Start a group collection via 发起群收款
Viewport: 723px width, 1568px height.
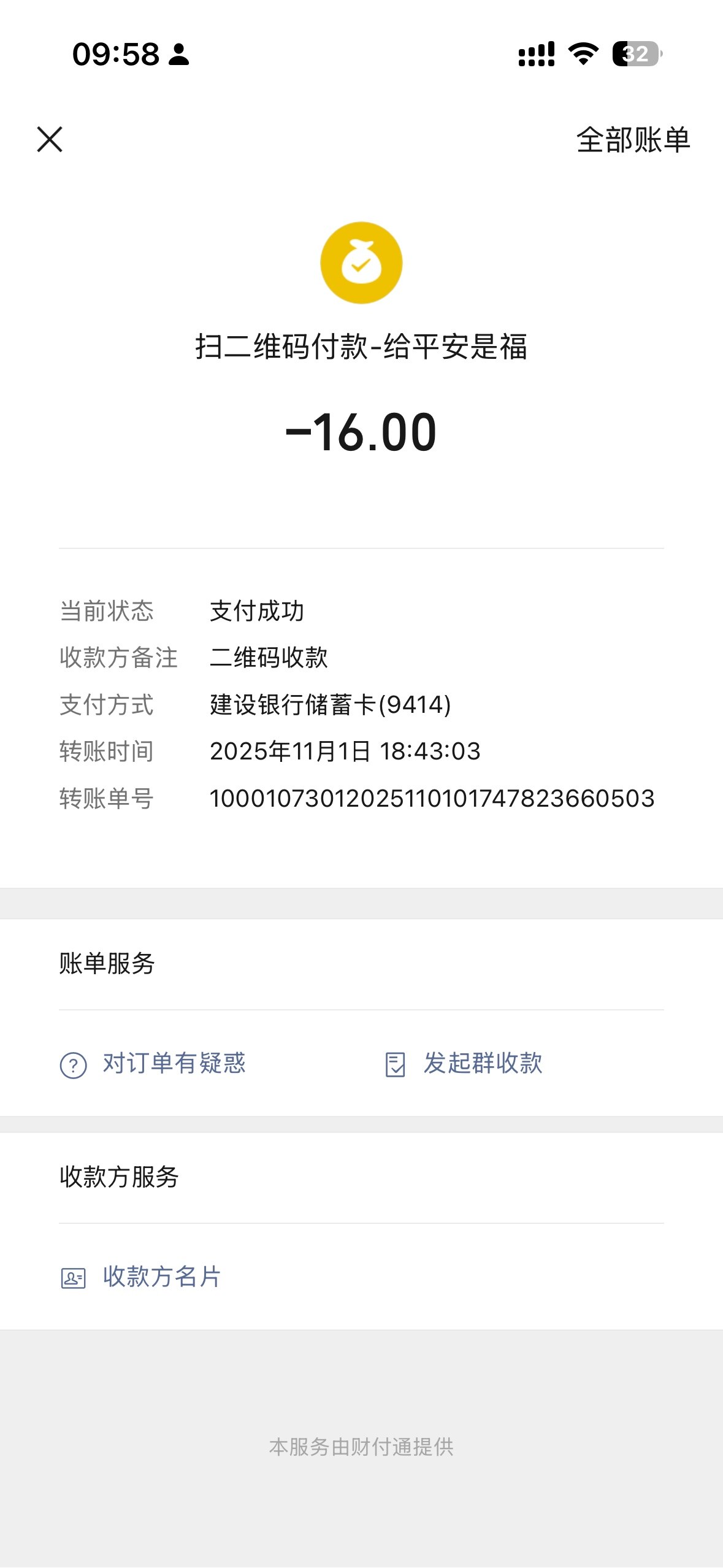(x=464, y=1064)
